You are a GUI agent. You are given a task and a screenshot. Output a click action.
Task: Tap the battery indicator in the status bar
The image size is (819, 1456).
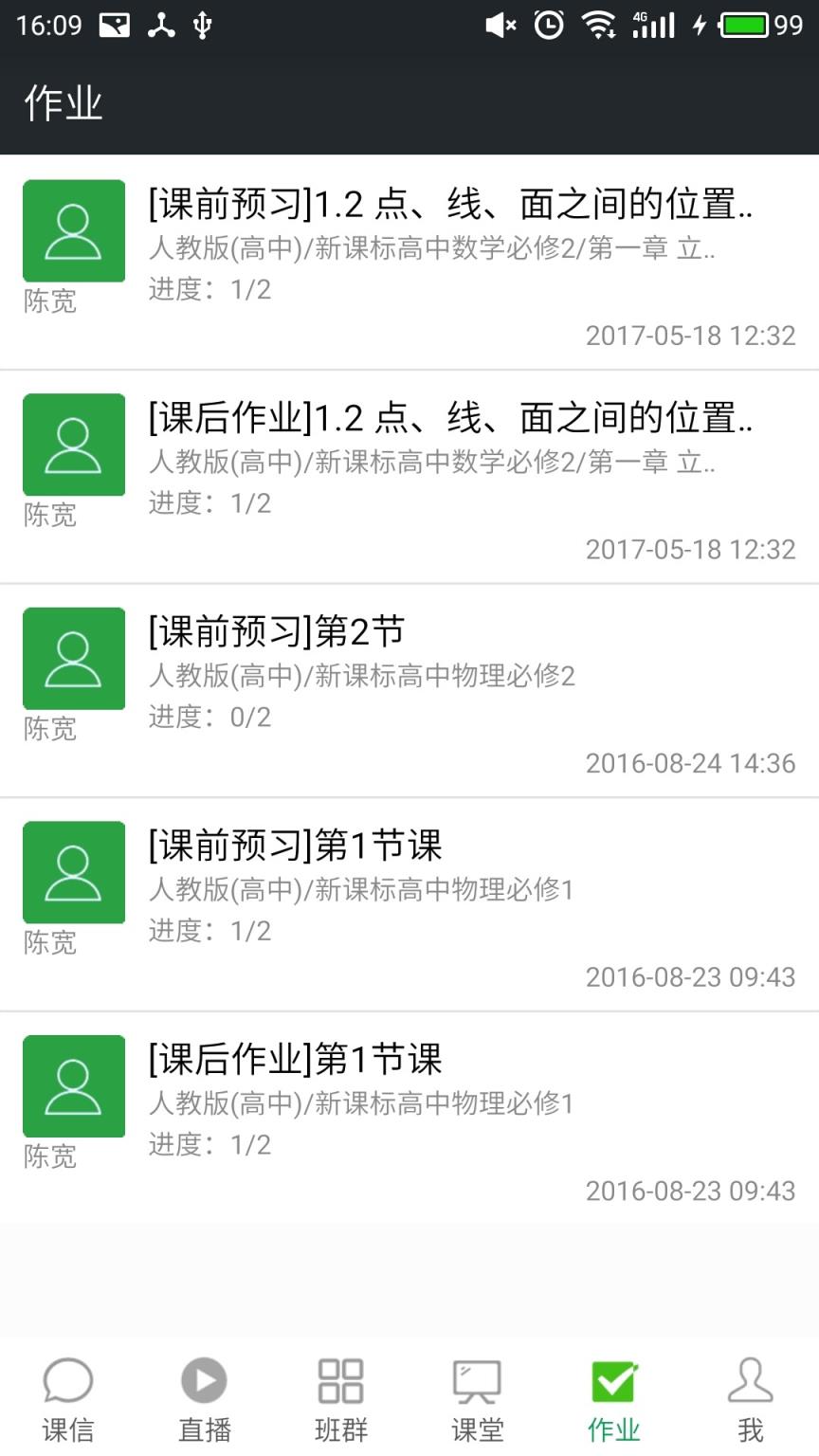pos(744,26)
